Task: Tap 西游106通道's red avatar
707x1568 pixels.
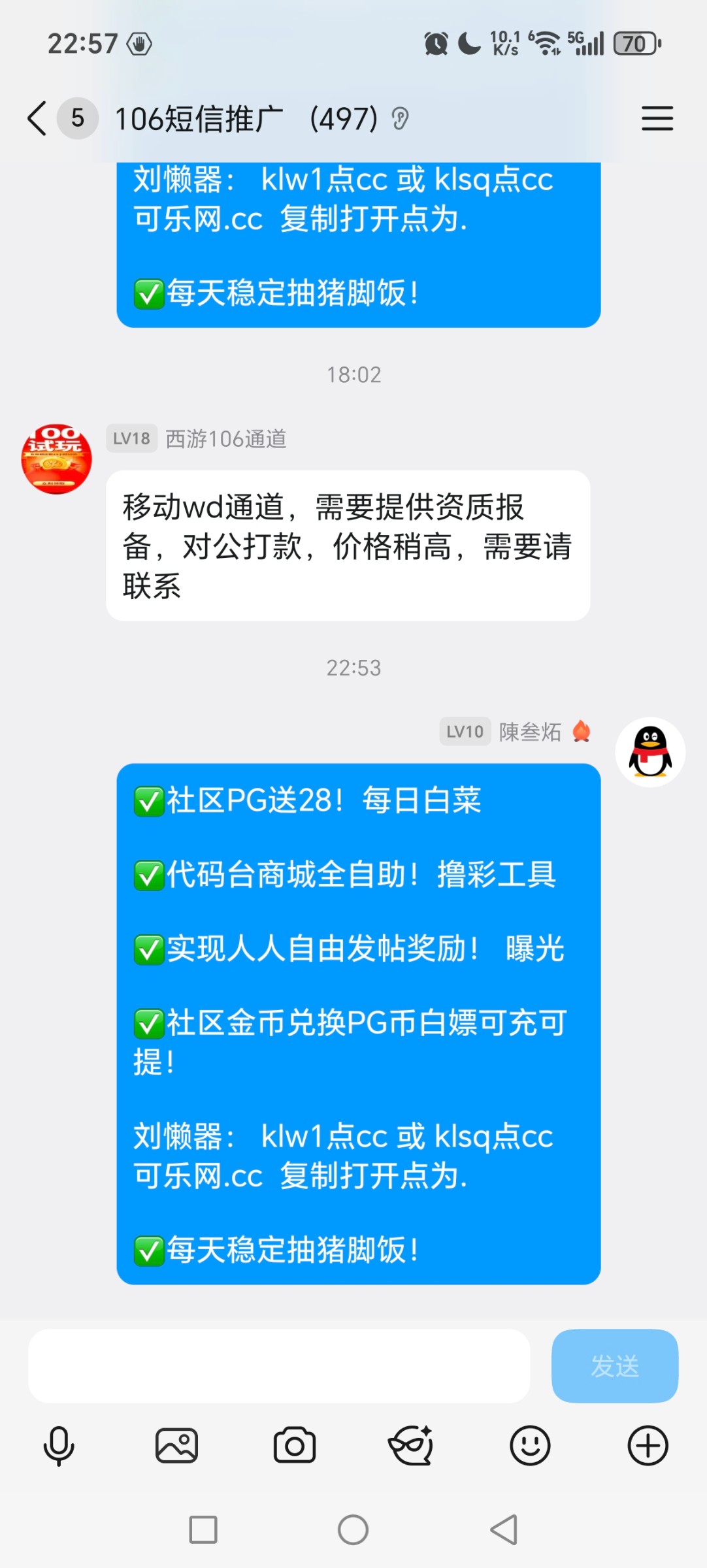Action: [56, 459]
